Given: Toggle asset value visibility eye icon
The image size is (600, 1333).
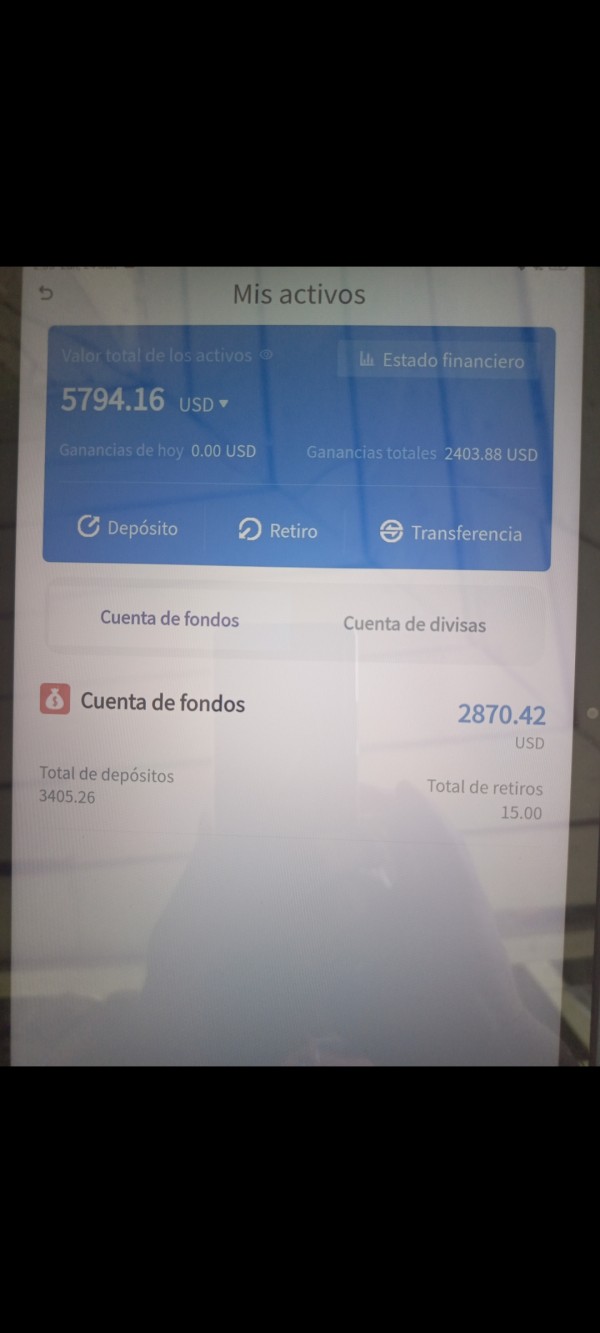Looking at the screenshot, I should [266, 355].
